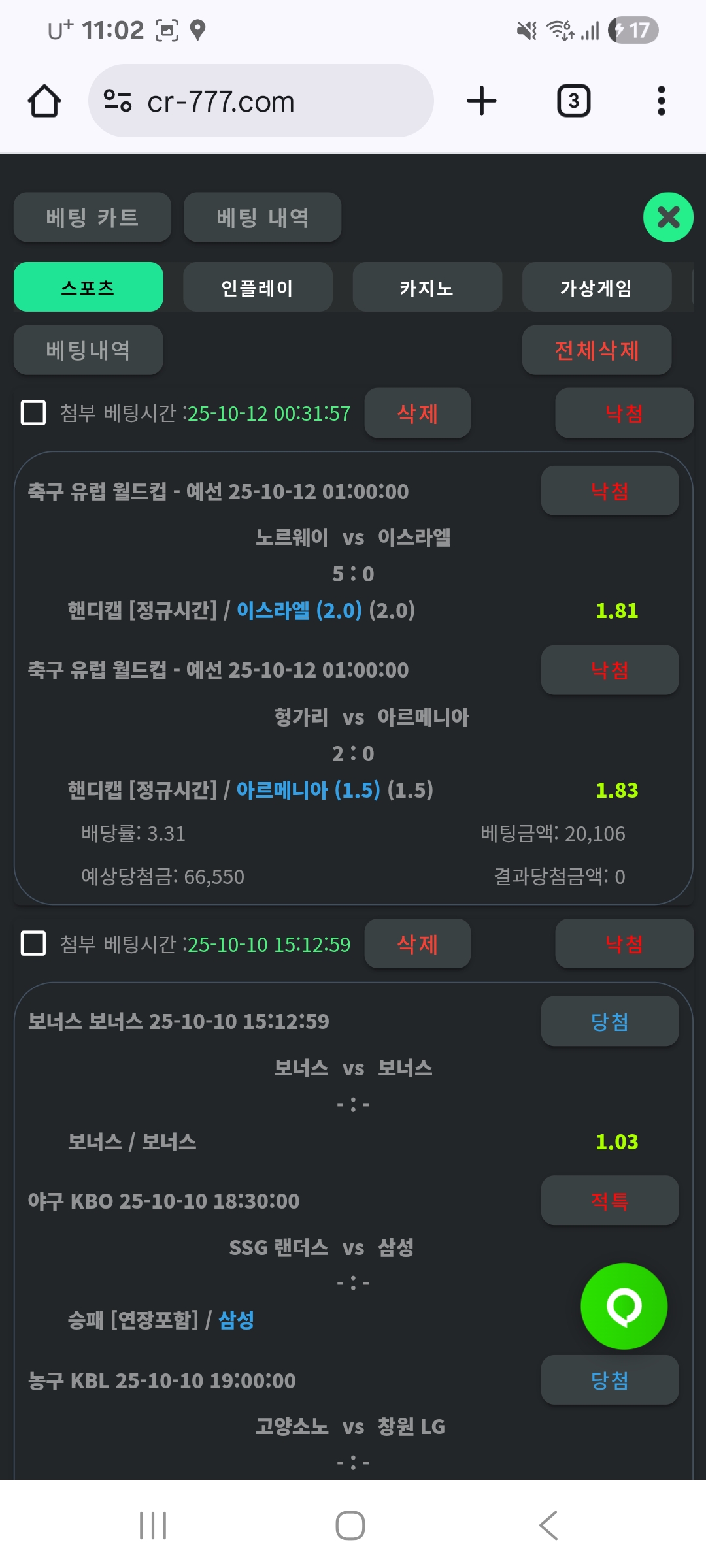The width and height of the screenshot is (706, 1568).
Task: Check the box for the 15:12:59 bet
Action: tap(33, 943)
